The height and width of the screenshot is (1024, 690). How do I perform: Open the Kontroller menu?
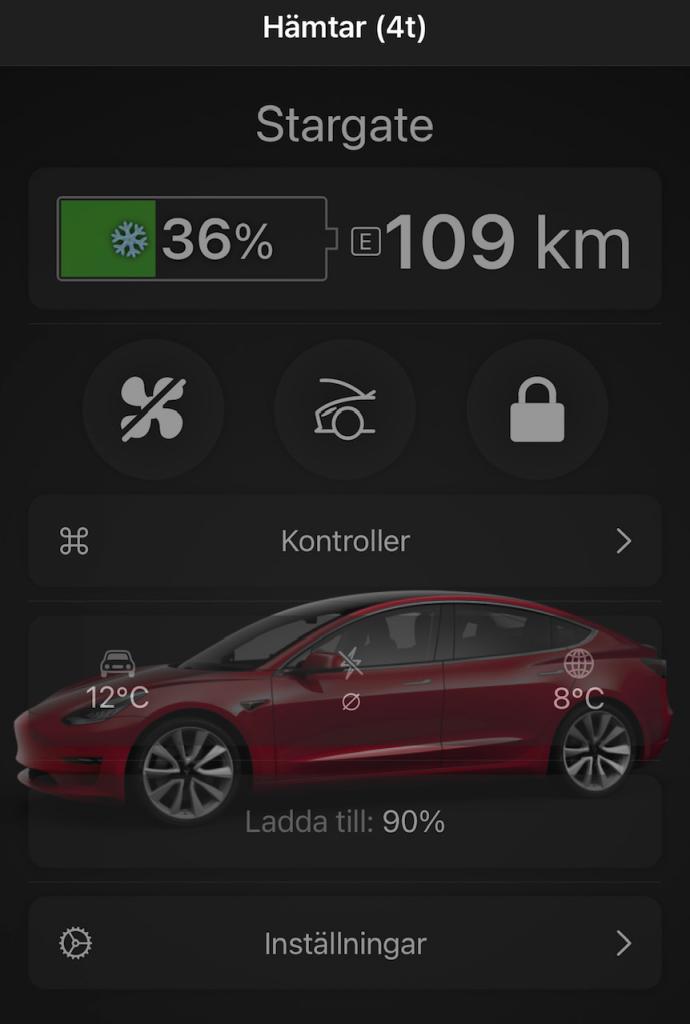click(x=345, y=541)
